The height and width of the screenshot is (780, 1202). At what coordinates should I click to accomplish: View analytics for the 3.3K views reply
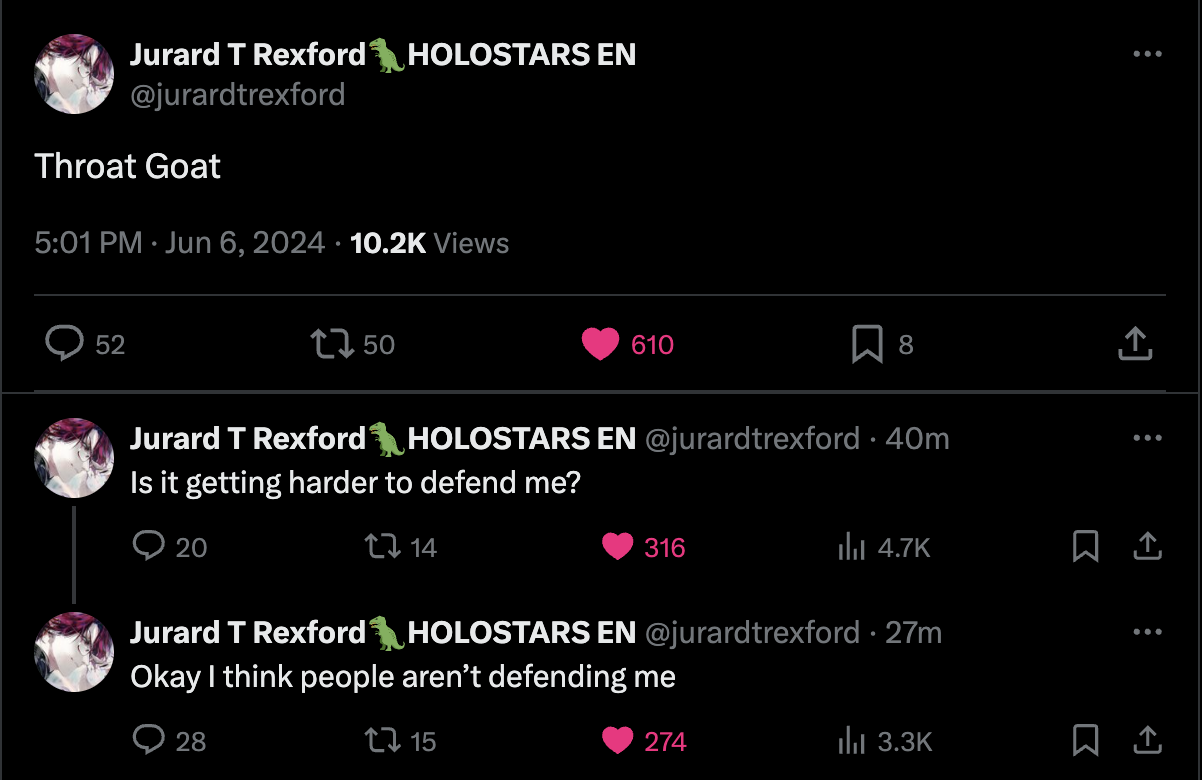click(x=851, y=740)
